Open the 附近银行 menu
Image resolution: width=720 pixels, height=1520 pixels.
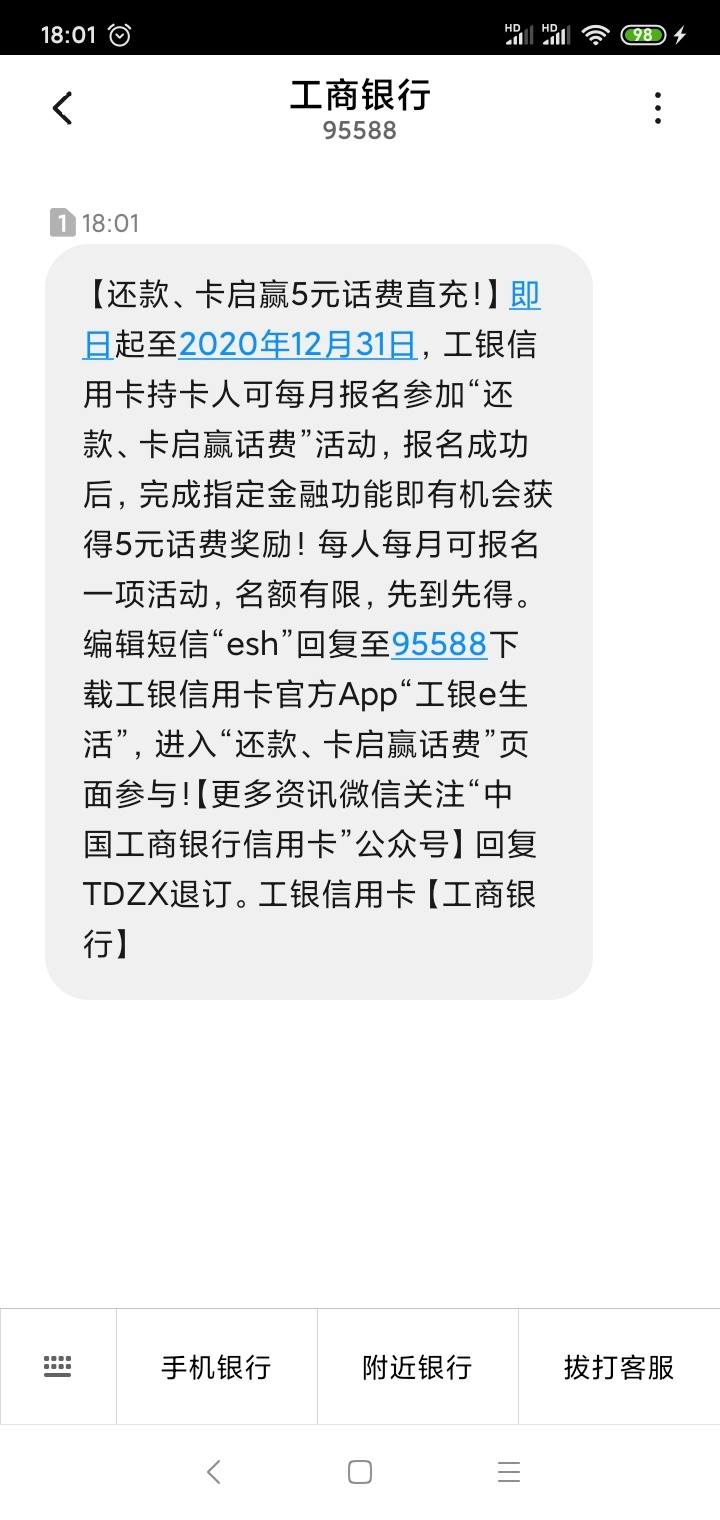click(x=417, y=1366)
